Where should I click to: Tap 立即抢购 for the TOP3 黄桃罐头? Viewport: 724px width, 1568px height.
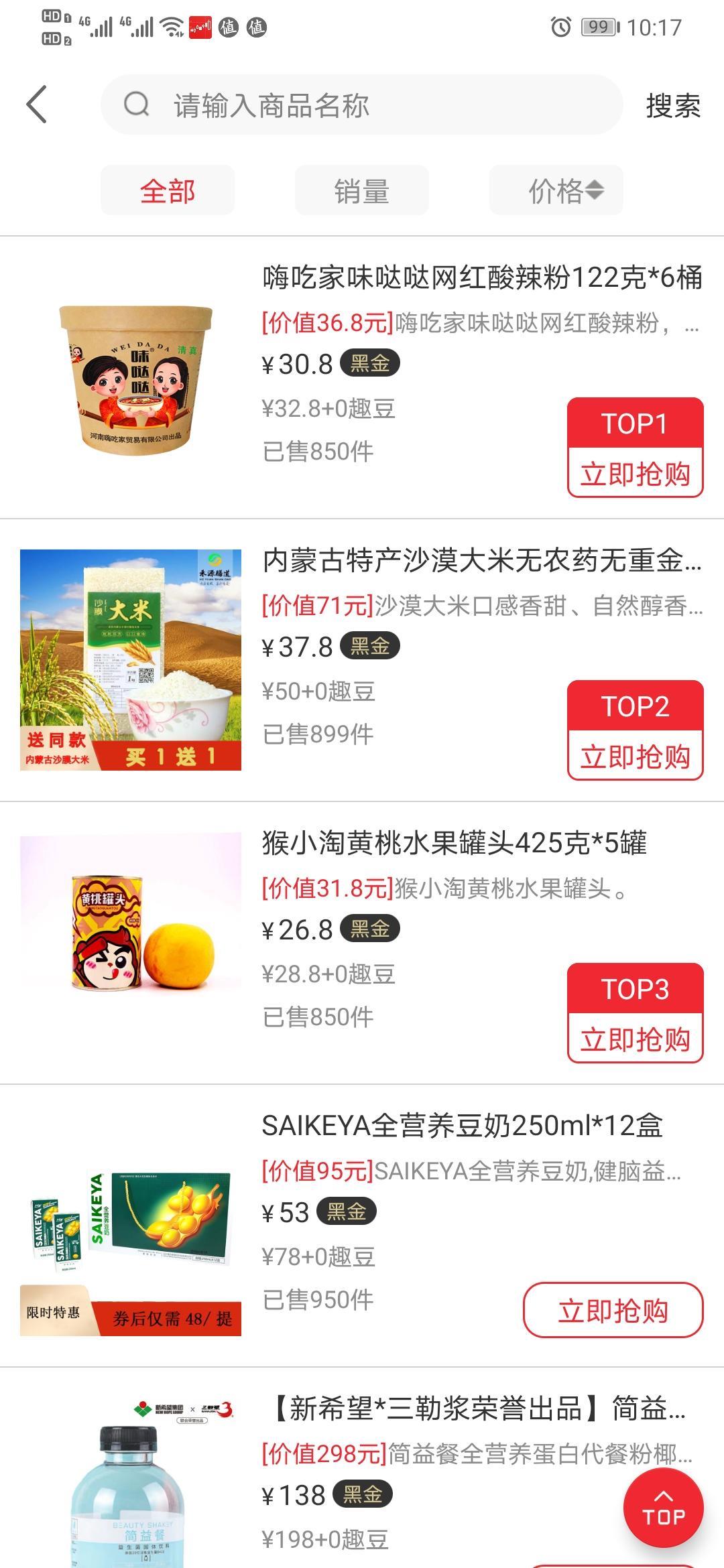[x=635, y=1039]
